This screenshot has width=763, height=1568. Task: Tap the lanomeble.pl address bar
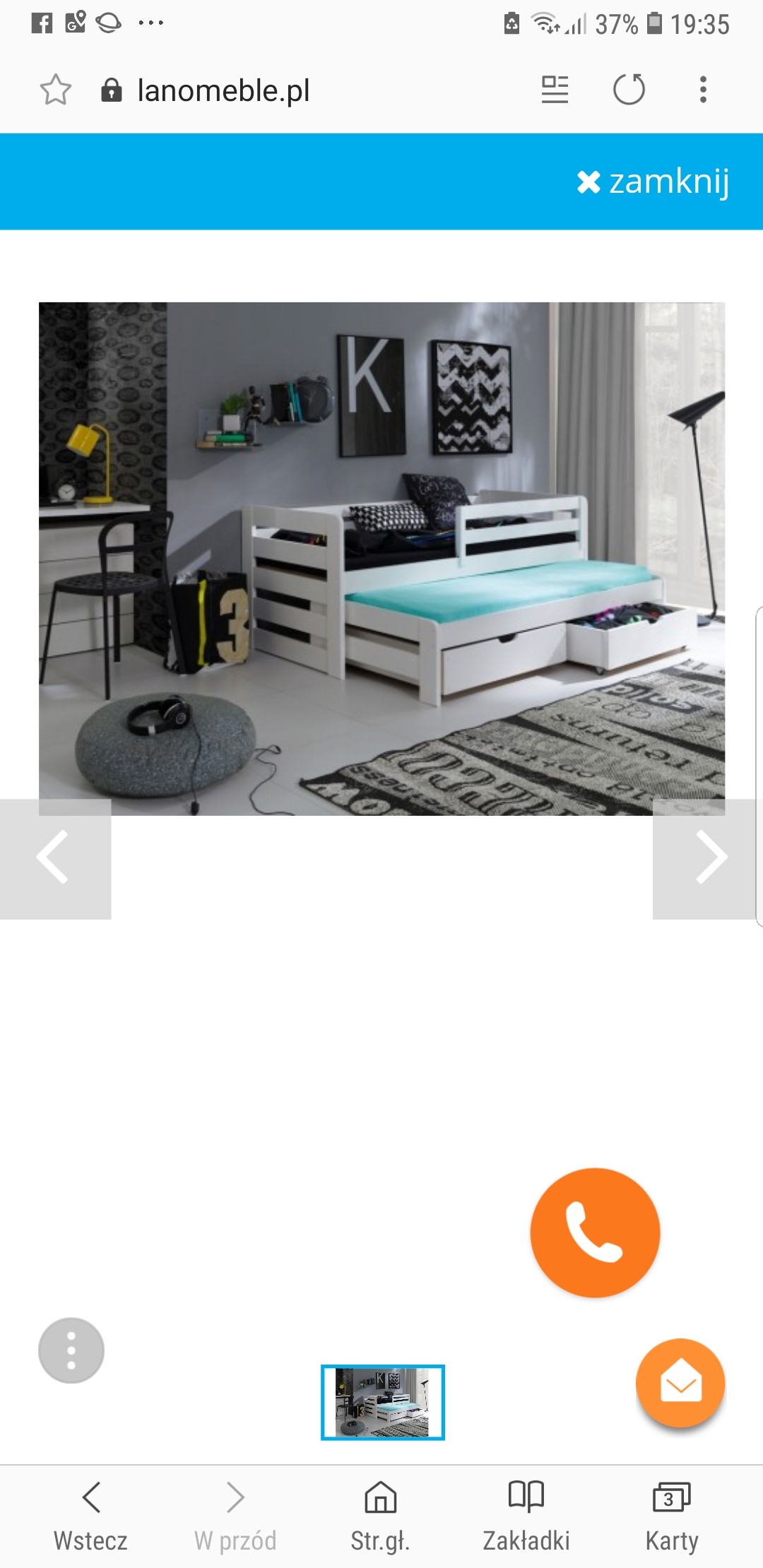click(x=223, y=90)
